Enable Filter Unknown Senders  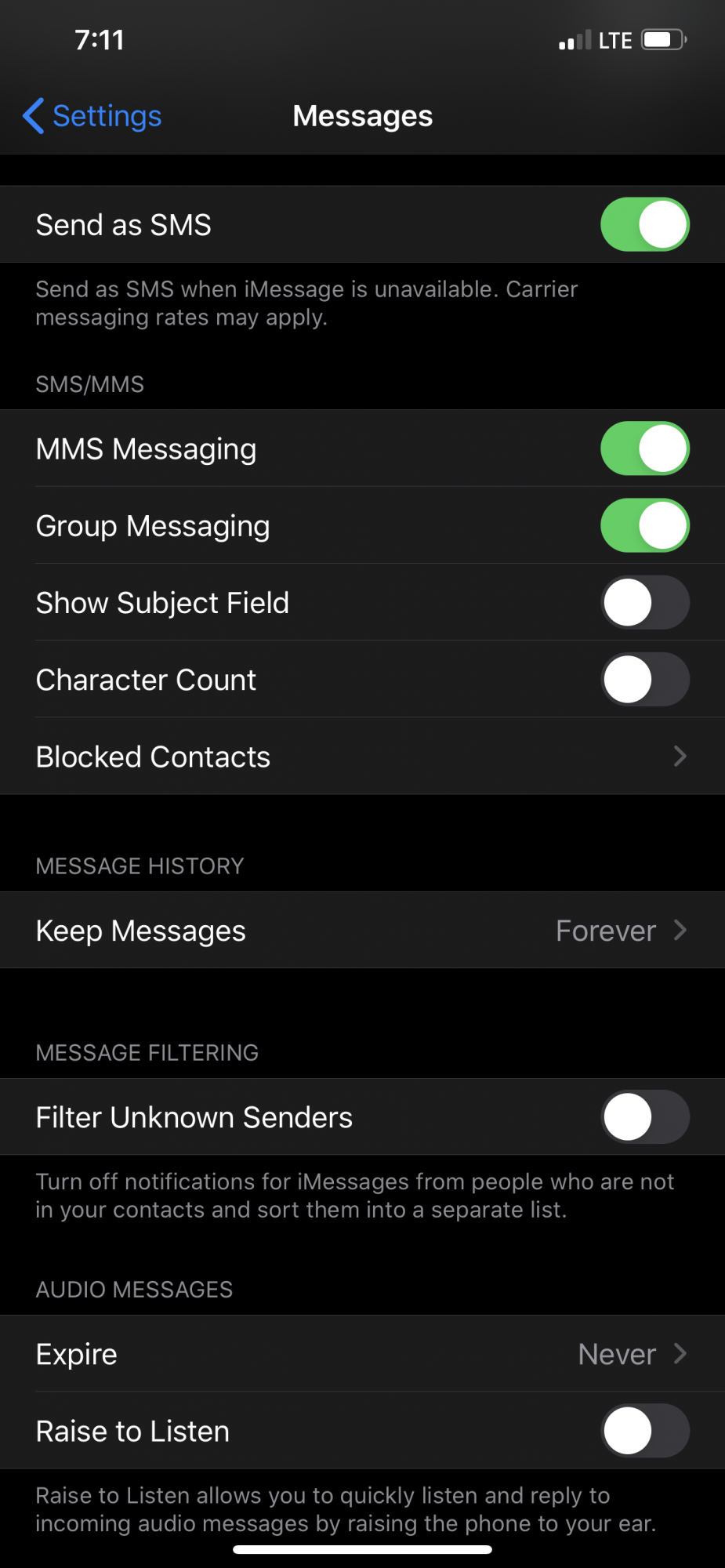[645, 1116]
